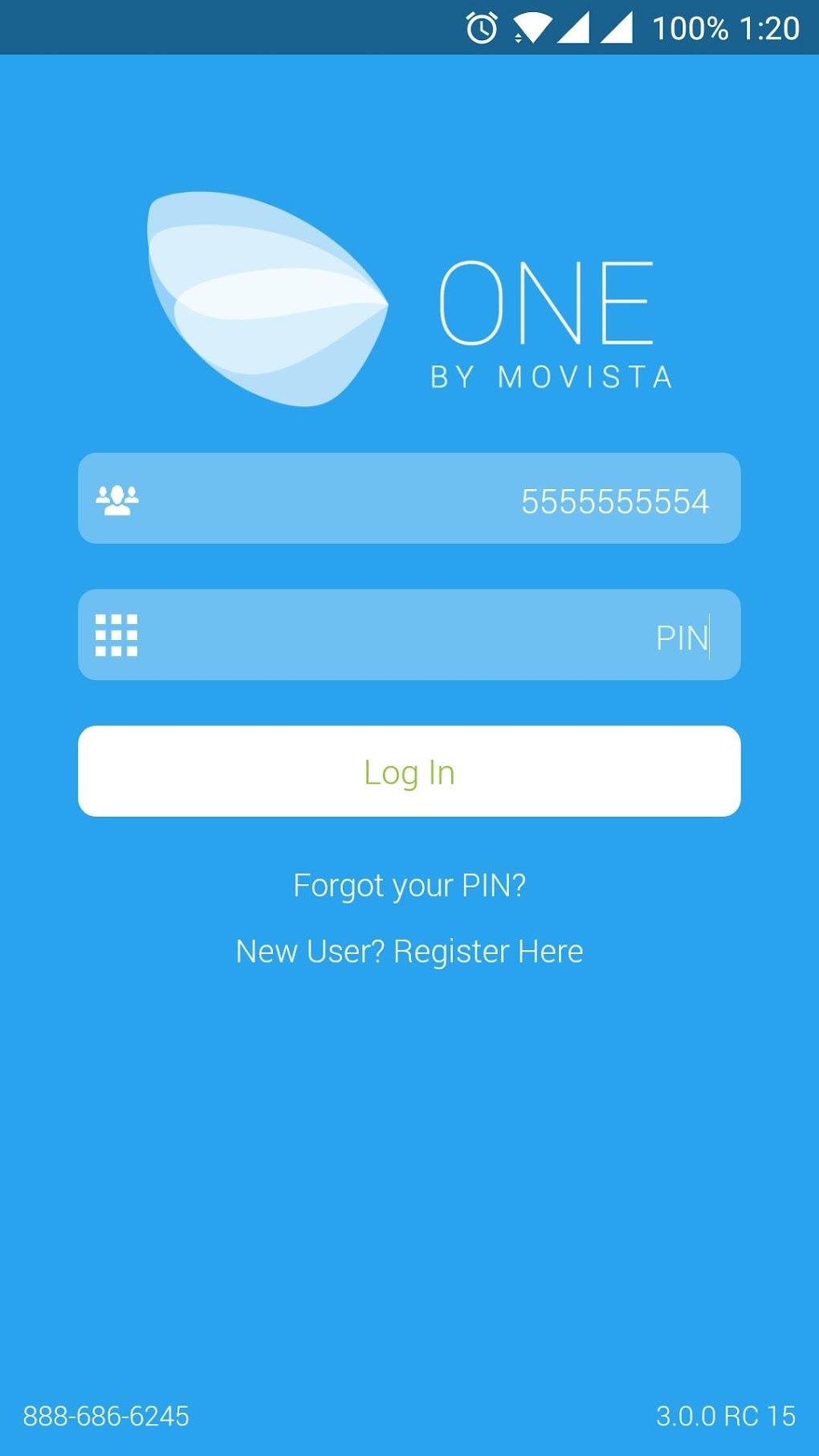Screen dimensions: 819x1456
Task: Open the Forgot your PIN? link
Action: tap(409, 886)
